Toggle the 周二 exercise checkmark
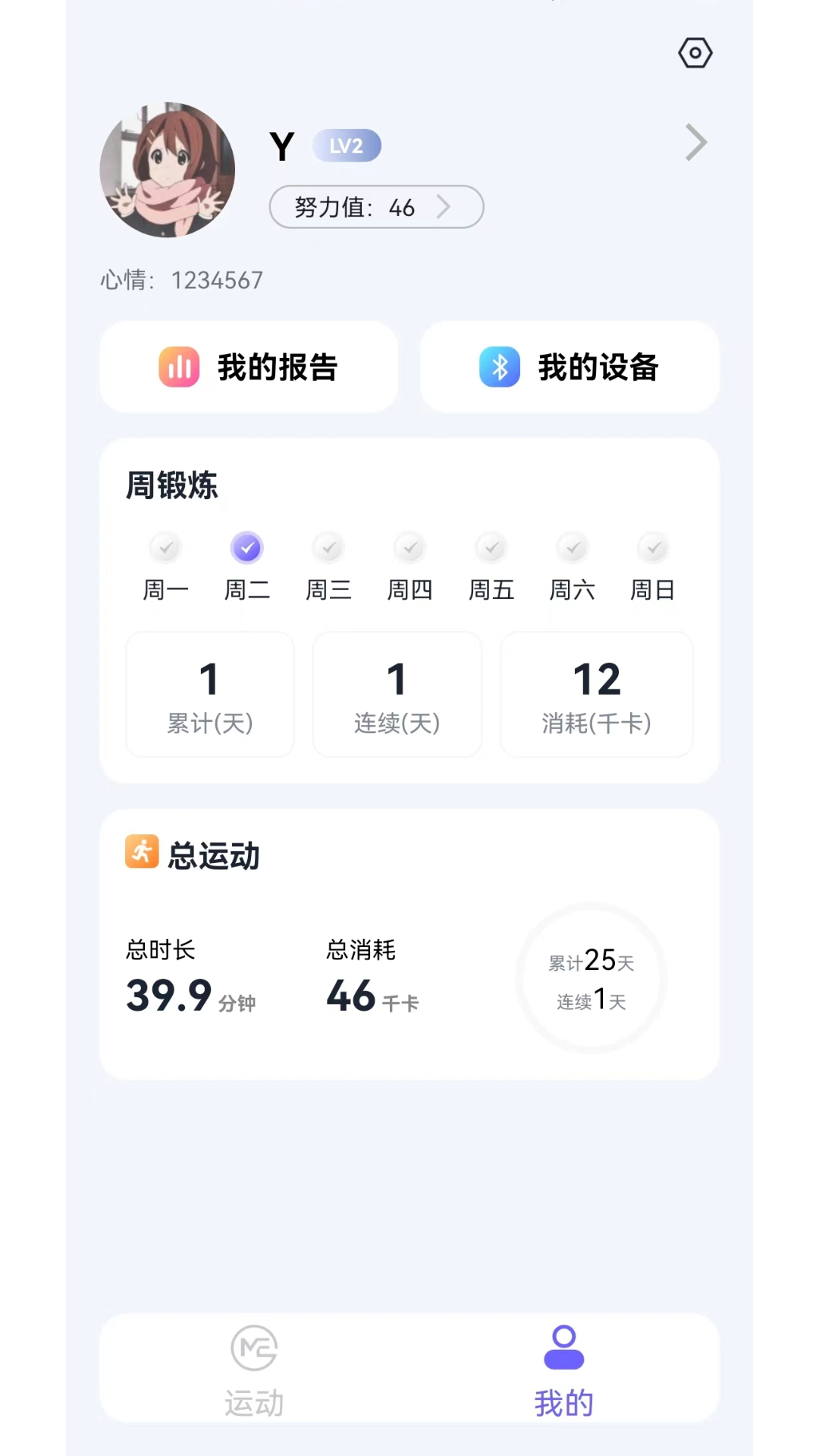Viewport: 819px width, 1456px height. pos(246,547)
